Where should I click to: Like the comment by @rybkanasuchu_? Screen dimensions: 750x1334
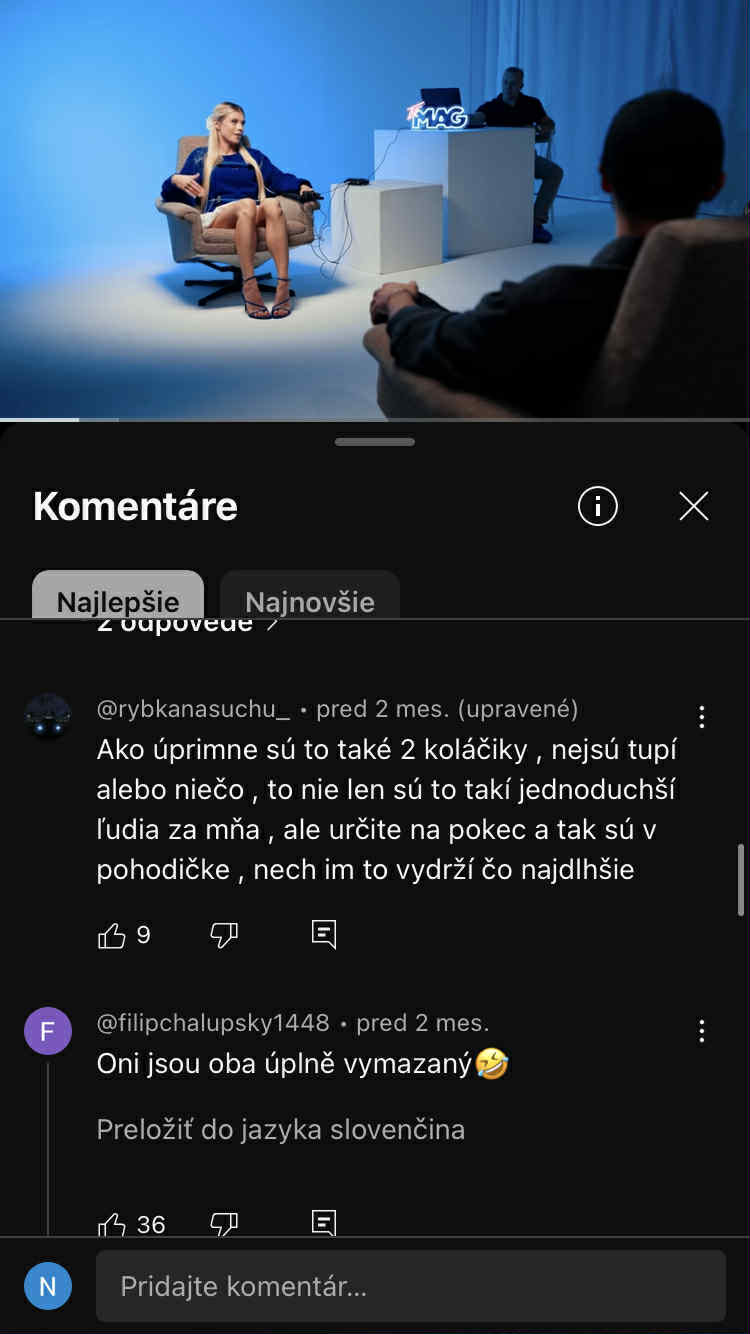click(x=112, y=934)
